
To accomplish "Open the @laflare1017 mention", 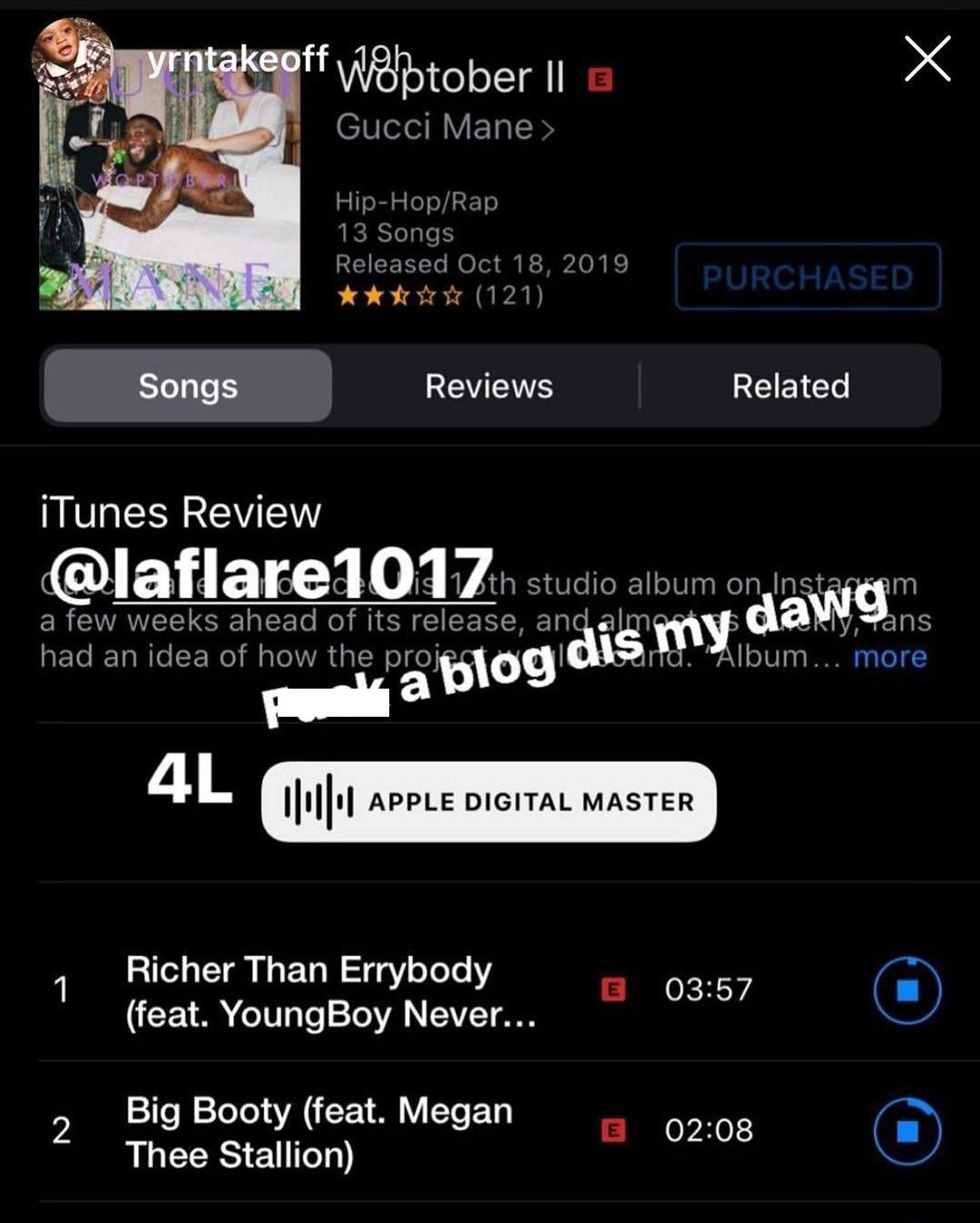I will point(270,574).
